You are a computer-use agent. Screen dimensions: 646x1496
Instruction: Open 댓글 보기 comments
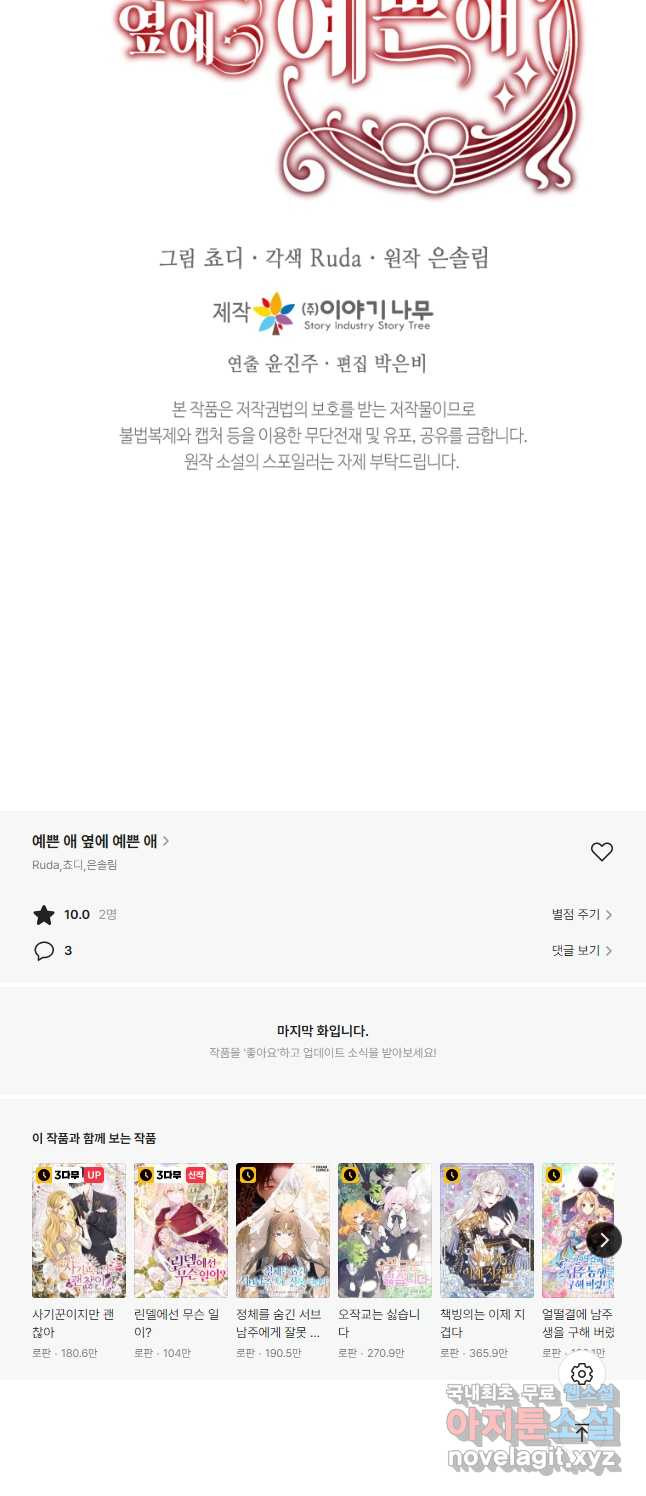[x=581, y=950]
